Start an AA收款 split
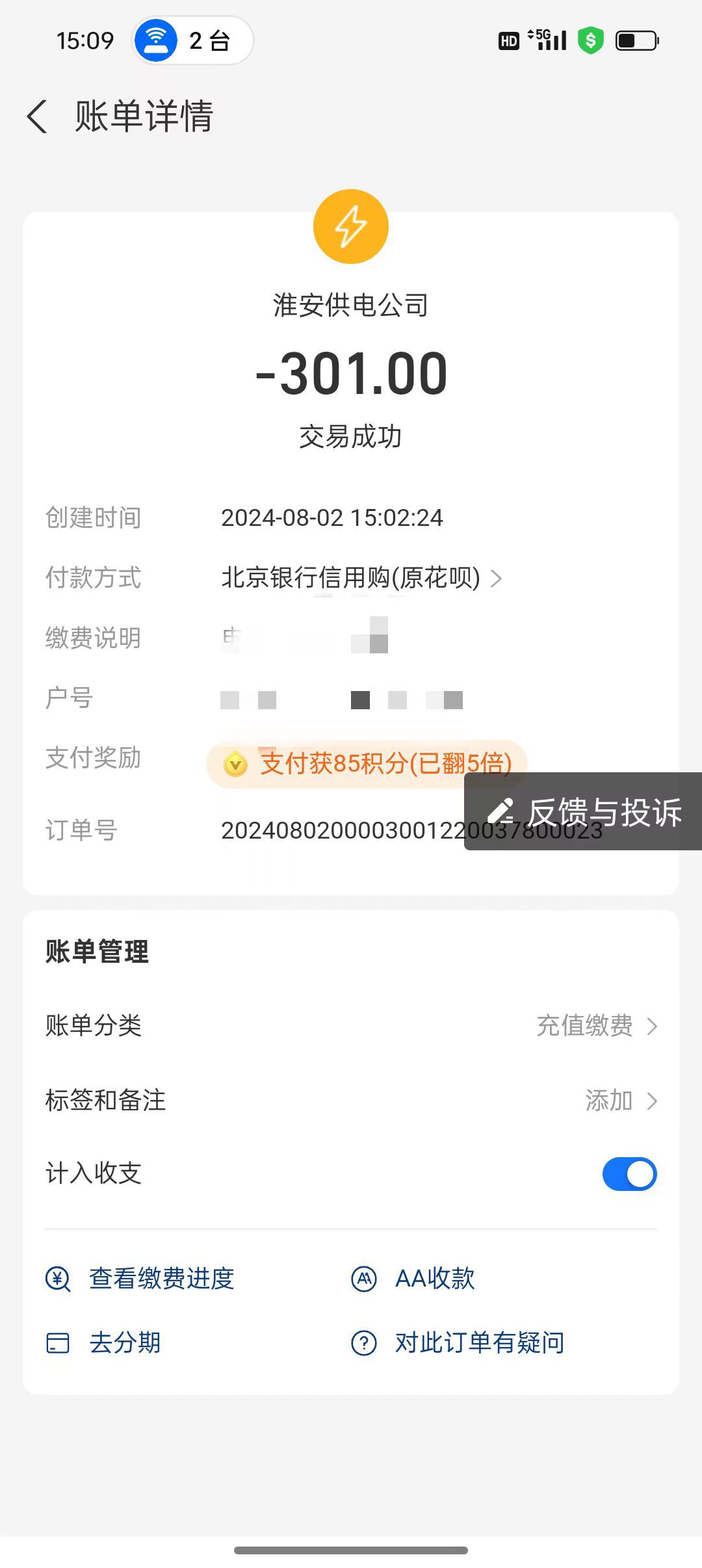 (413, 1278)
